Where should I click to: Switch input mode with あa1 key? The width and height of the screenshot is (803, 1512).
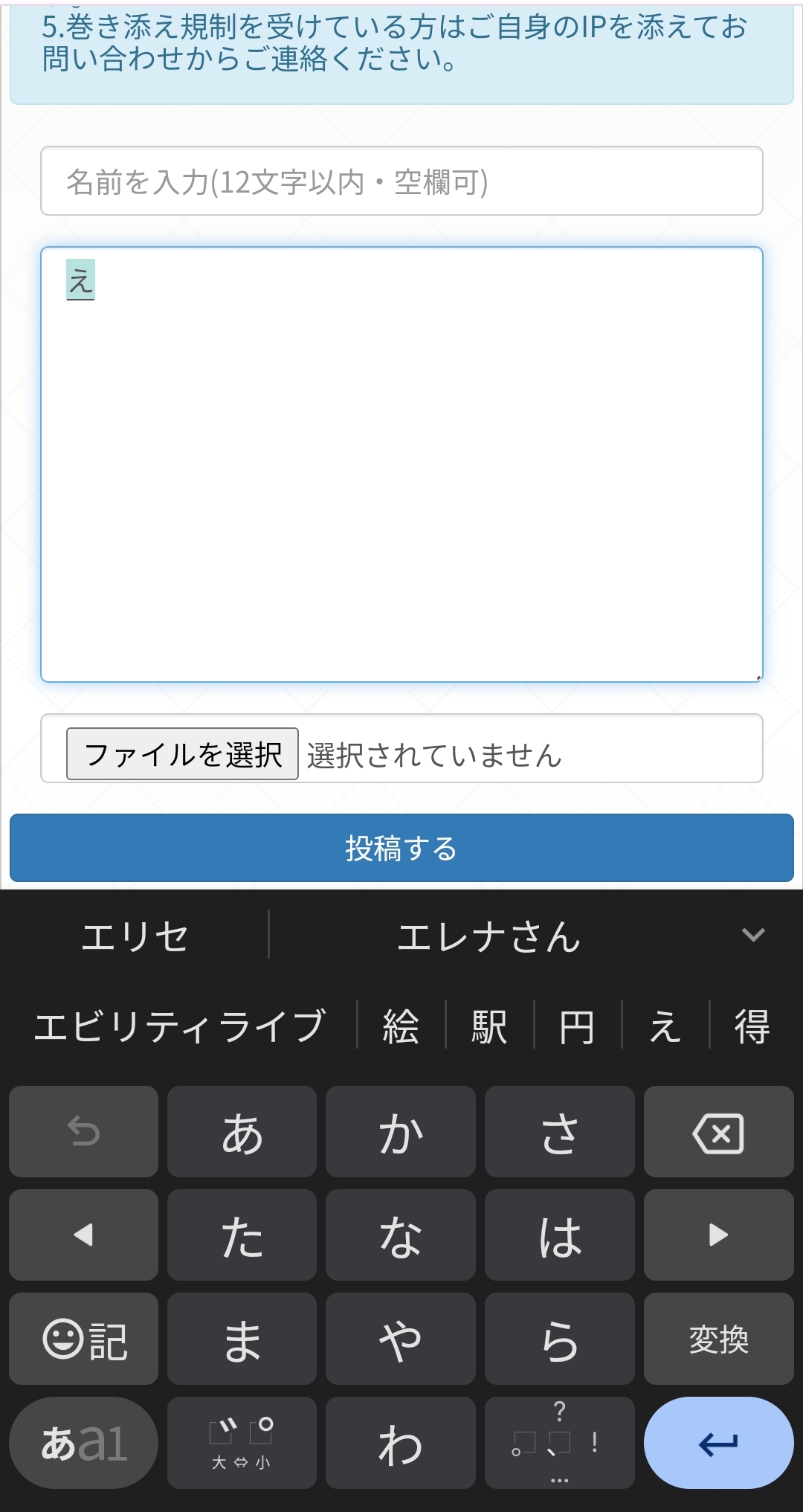point(83,1443)
